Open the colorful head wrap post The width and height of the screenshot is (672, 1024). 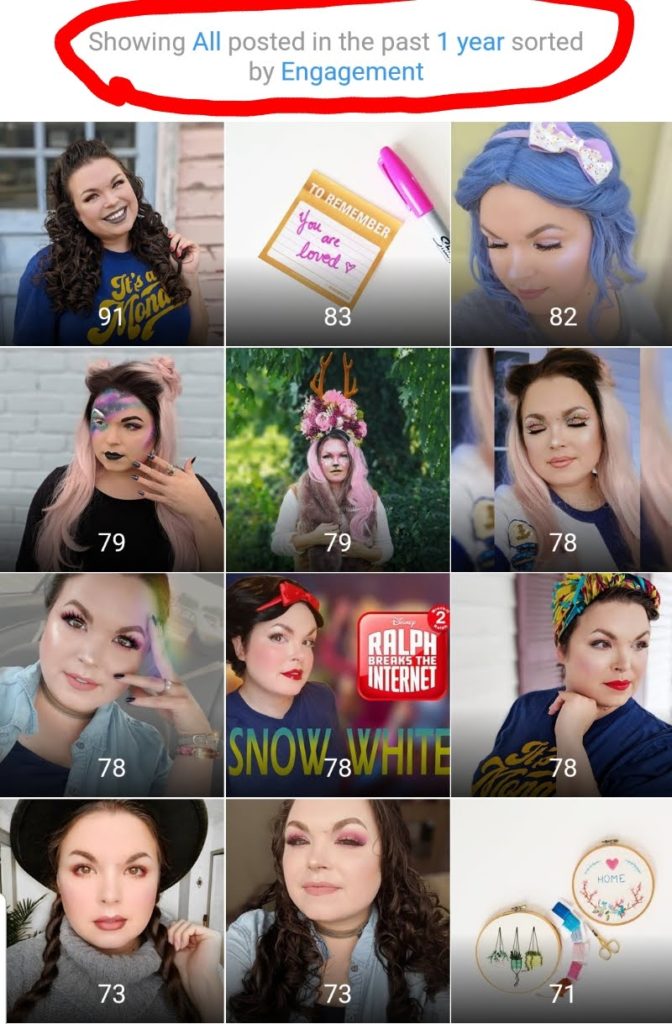pyautogui.click(x=562, y=684)
